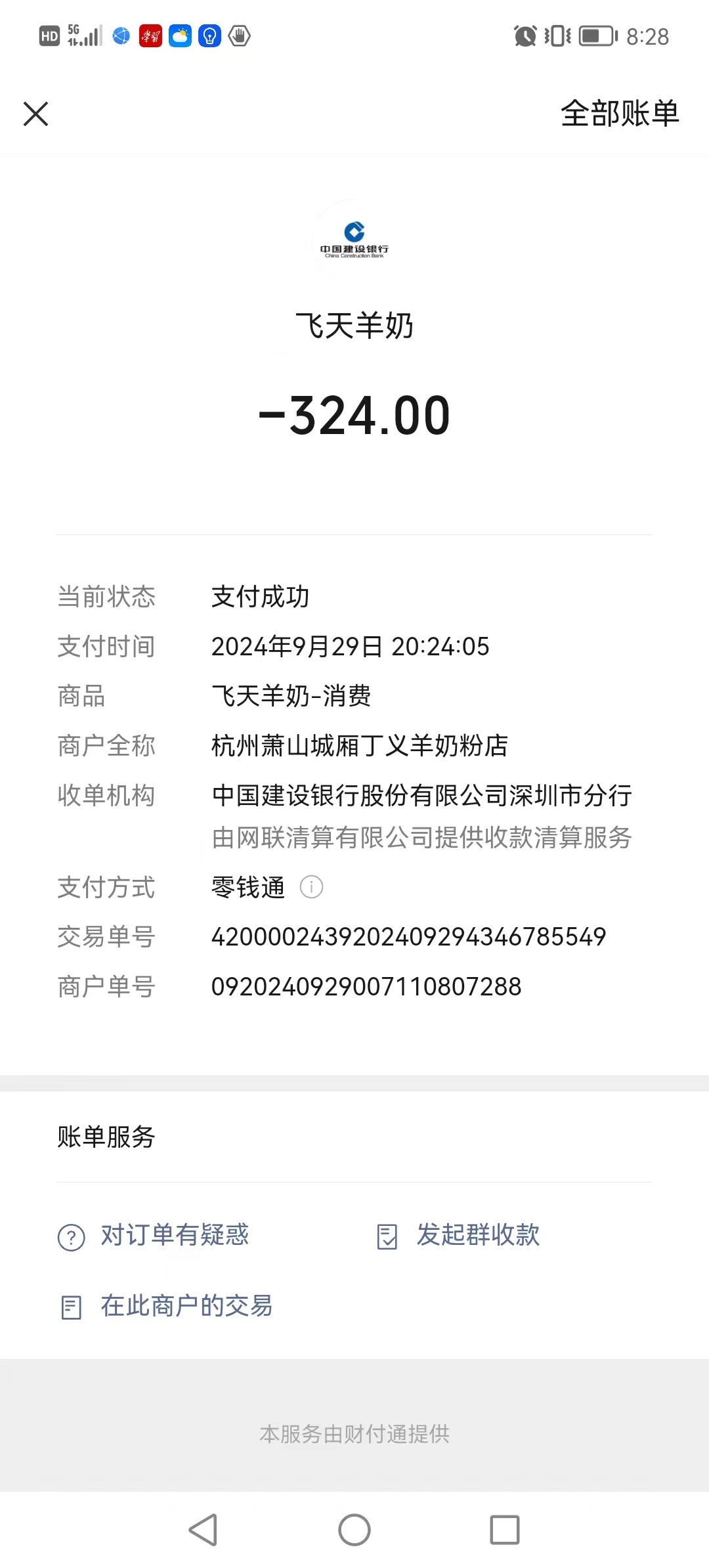This screenshot has height=1568, width=709.
Task: Close the bill detail page
Action: point(35,114)
